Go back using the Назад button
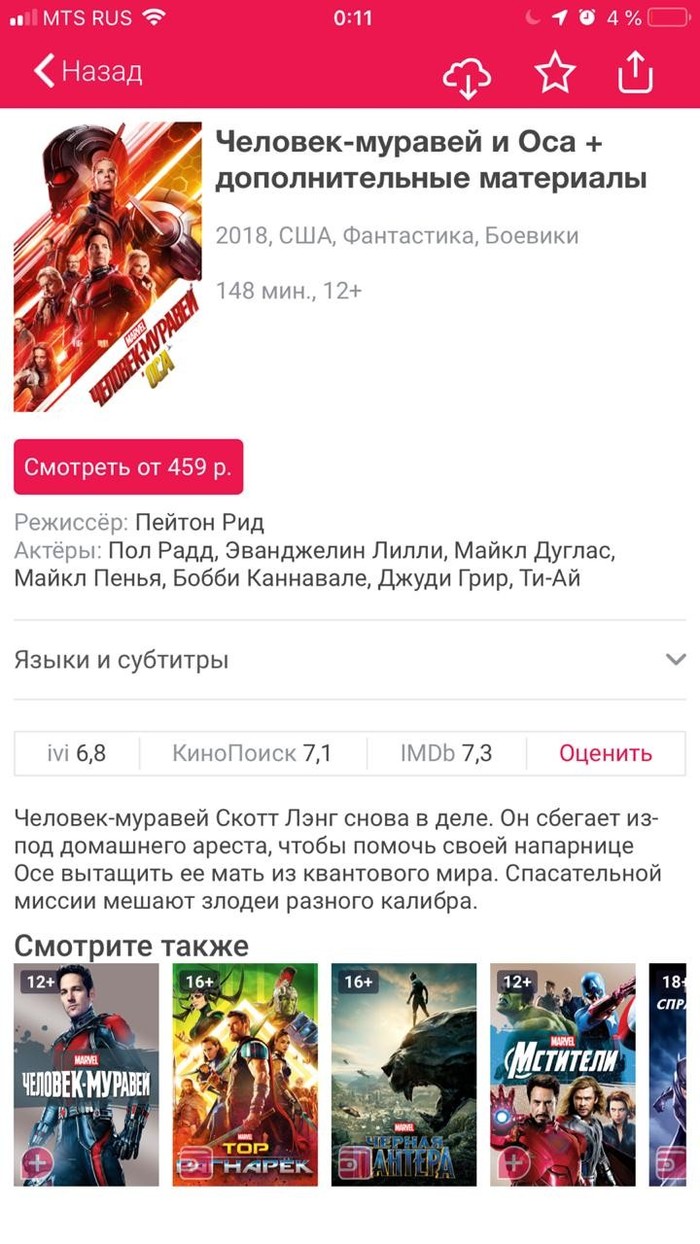The image size is (700, 1244). [88, 72]
